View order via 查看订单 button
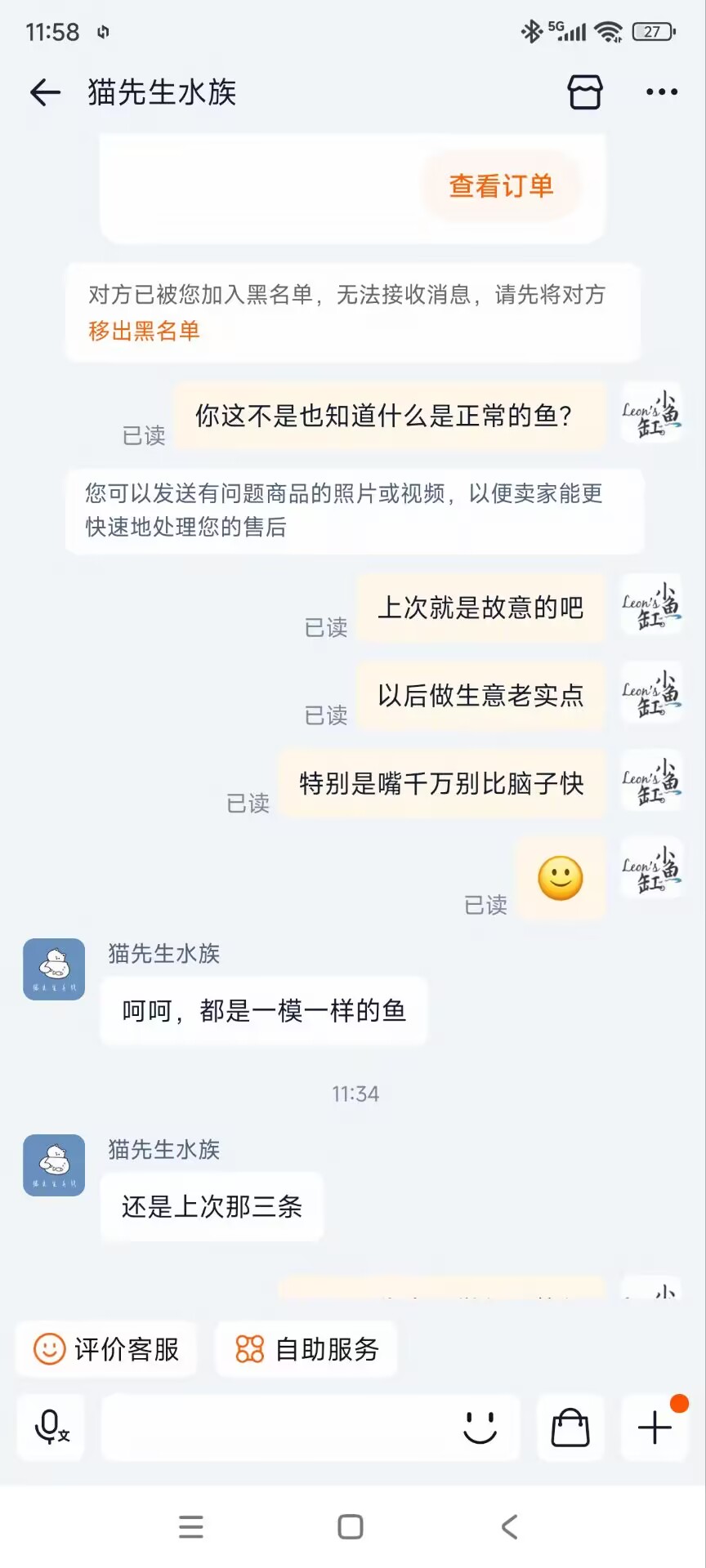 click(x=501, y=186)
